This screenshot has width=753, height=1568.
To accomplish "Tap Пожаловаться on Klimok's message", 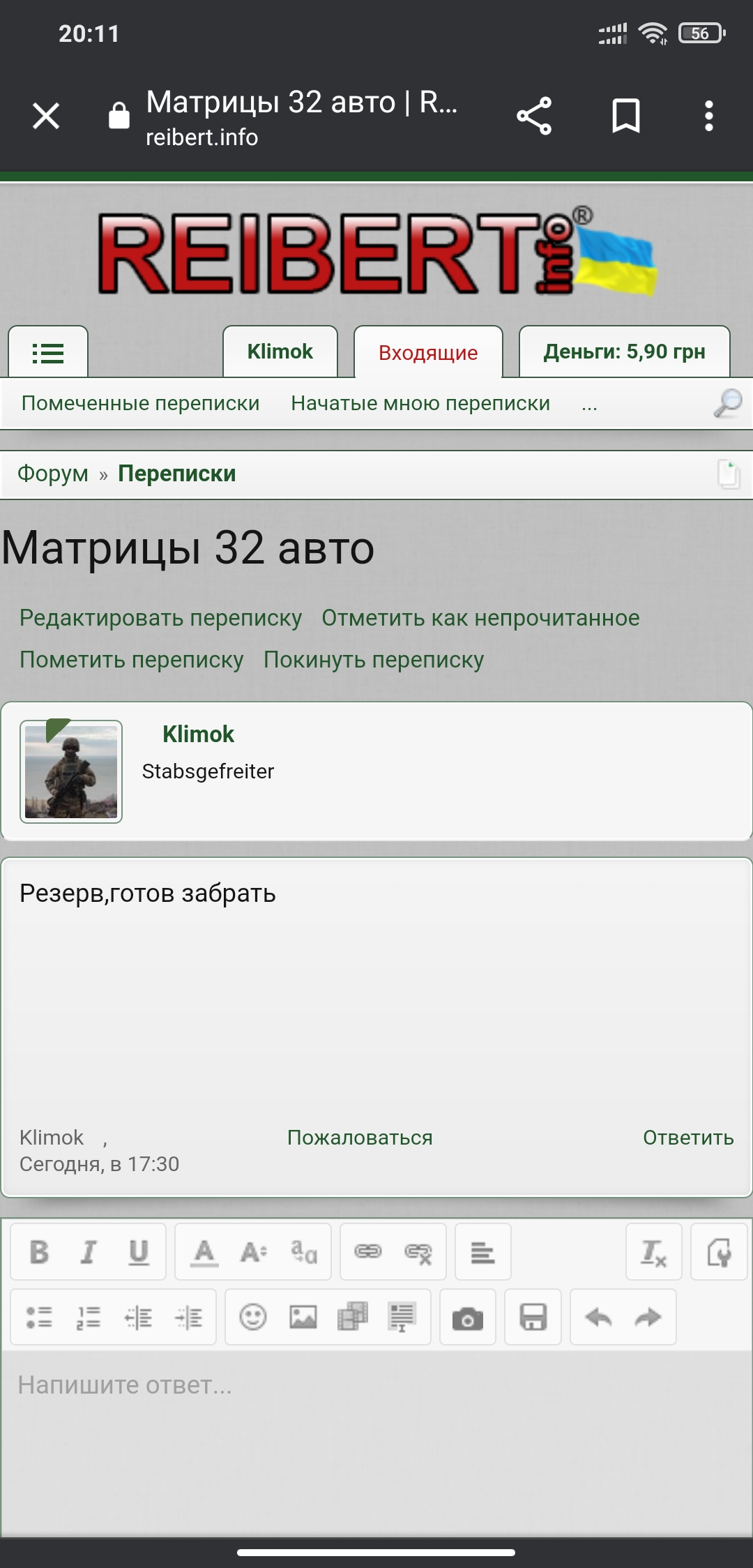I will coord(360,1138).
